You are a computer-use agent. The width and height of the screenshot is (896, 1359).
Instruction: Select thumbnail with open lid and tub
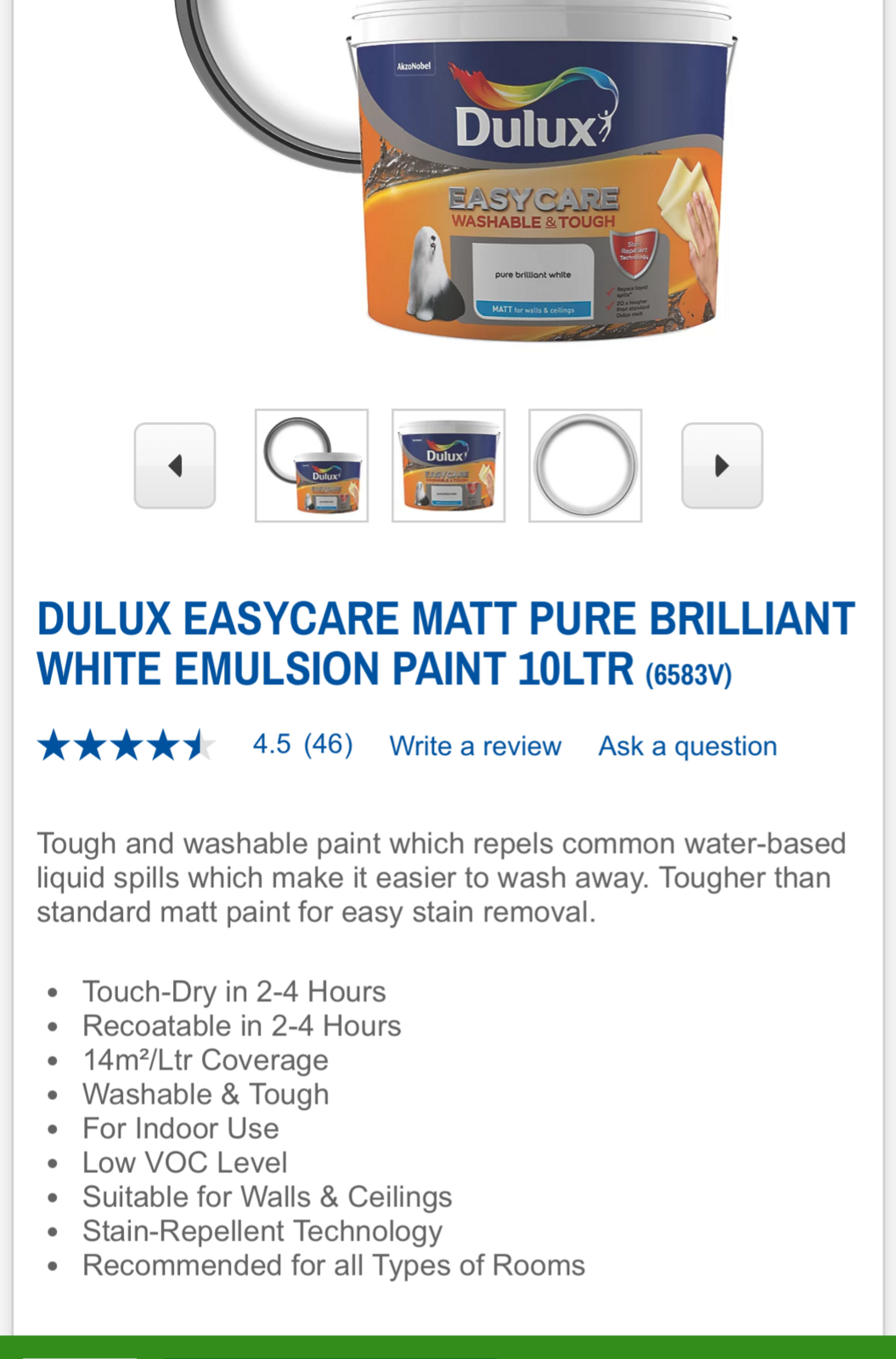312,465
